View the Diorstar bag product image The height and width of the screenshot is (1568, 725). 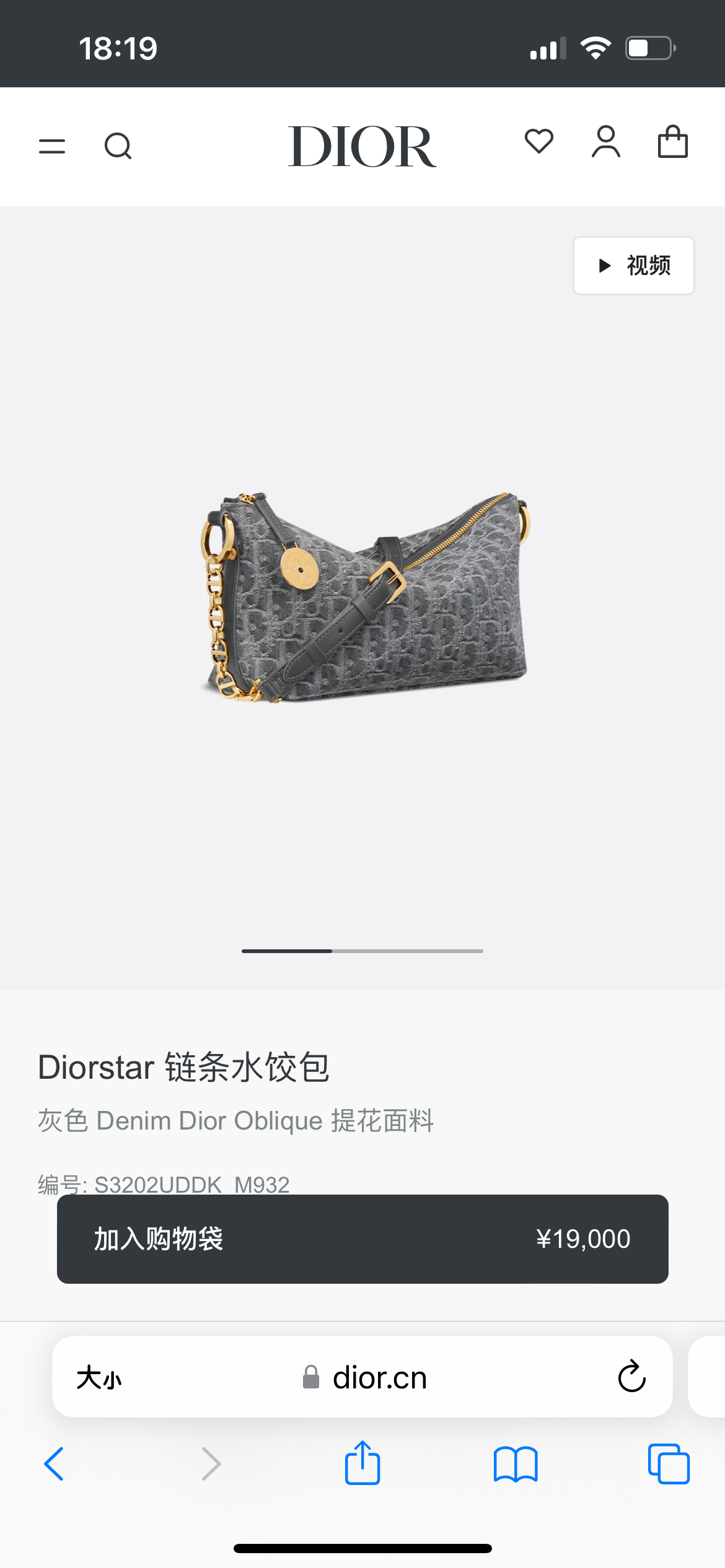(x=364, y=598)
